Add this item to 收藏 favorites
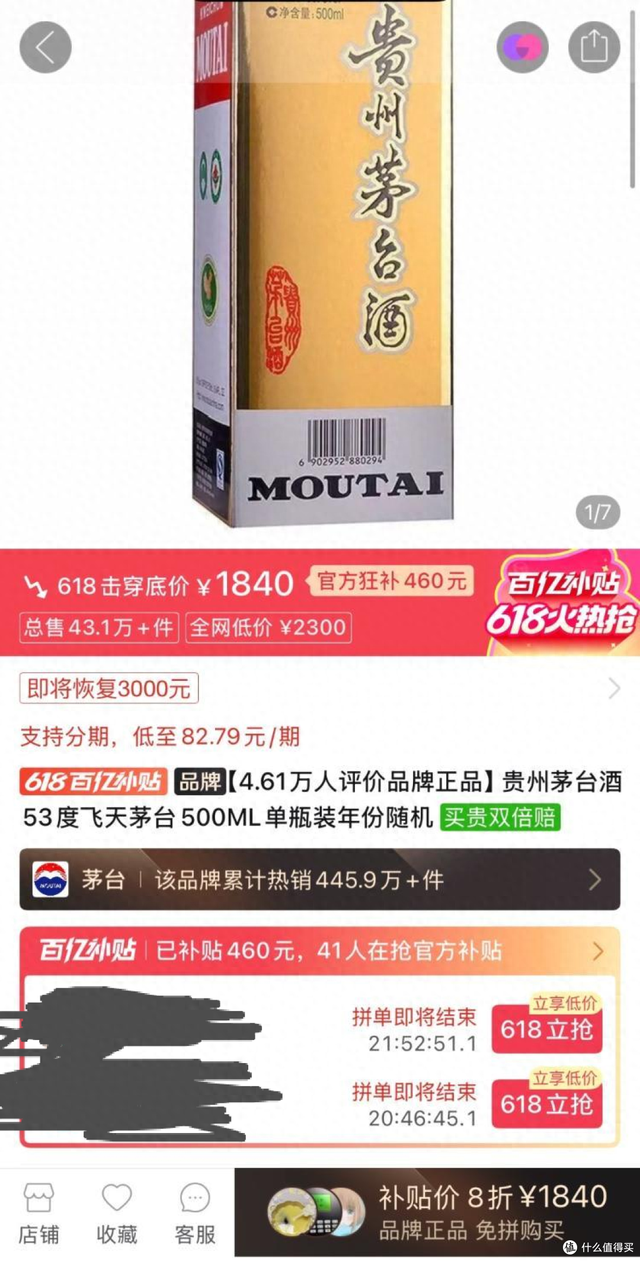This screenshot has height=1261, width=640. pyautogui.click(x=117, y=1213)
